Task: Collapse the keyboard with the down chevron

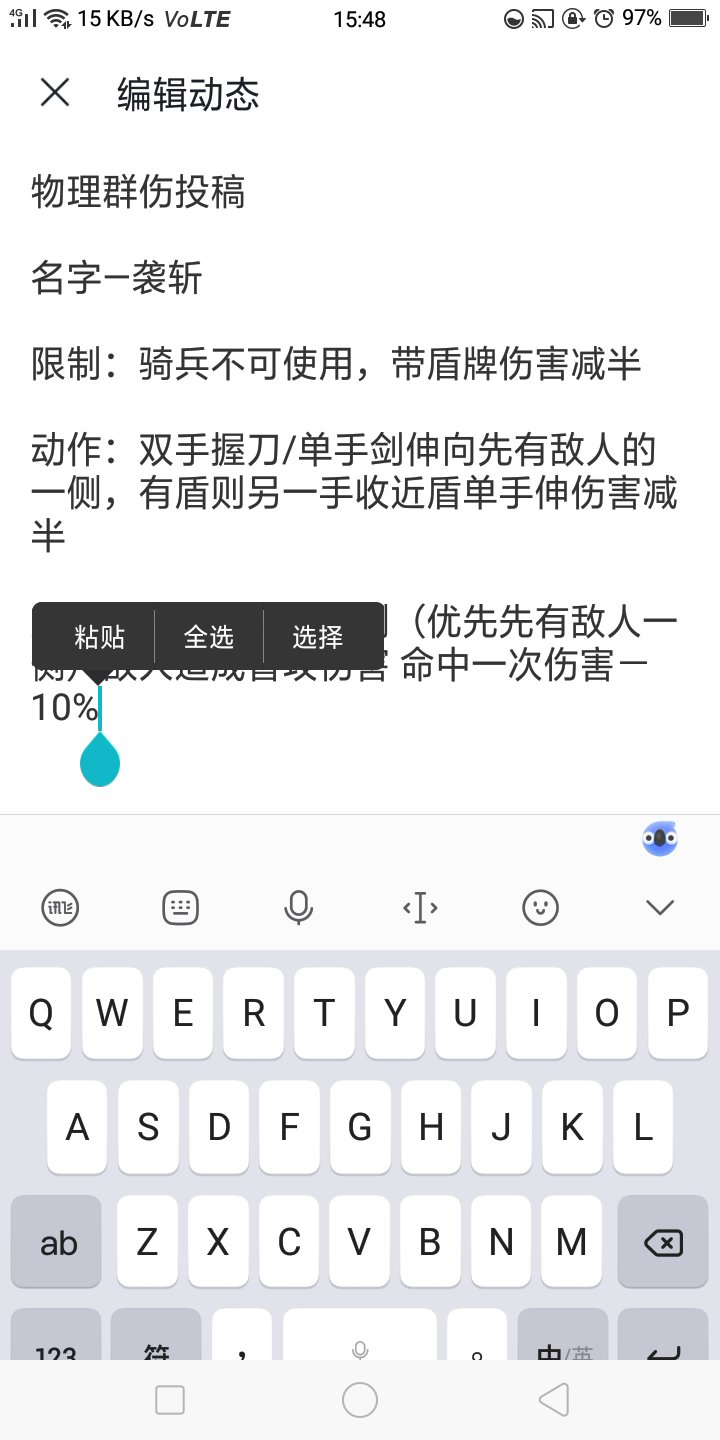Action: (x=660, y=908)
